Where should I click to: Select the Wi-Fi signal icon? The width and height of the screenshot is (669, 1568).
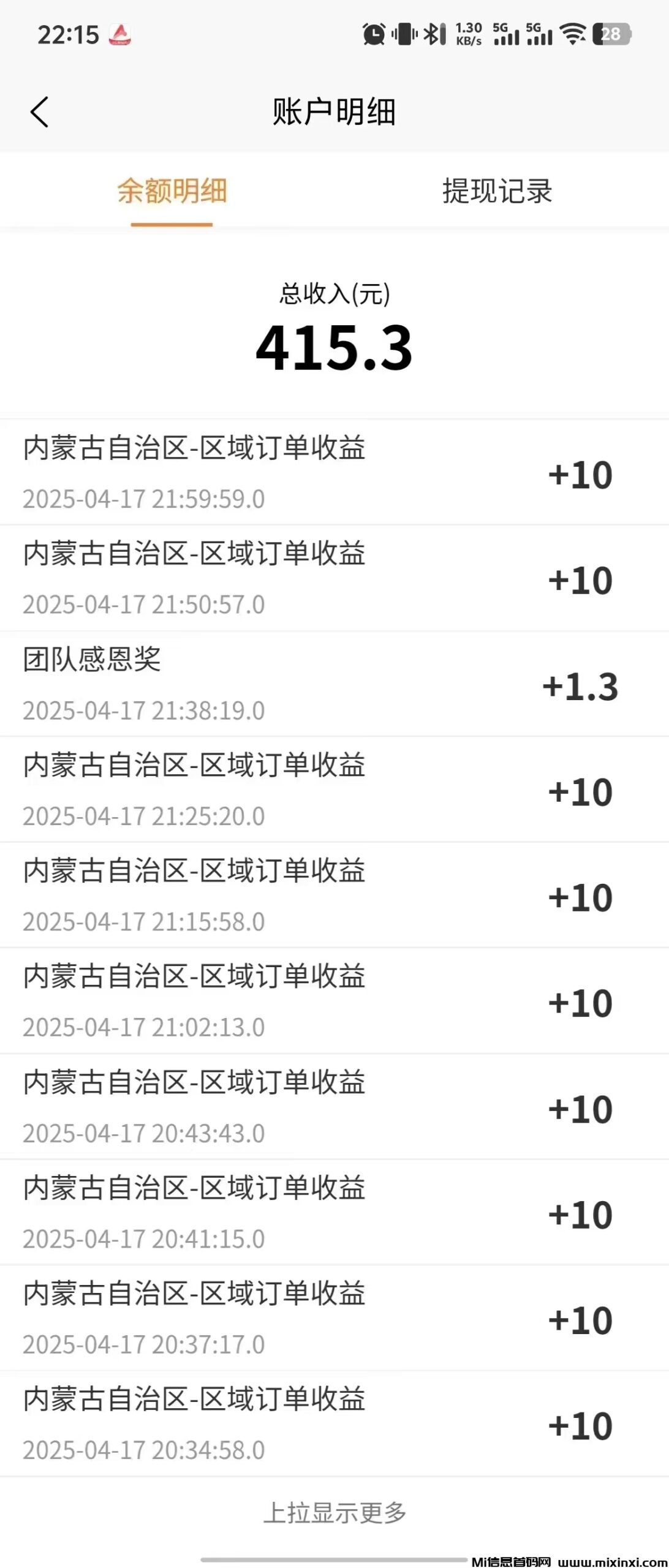573,35
